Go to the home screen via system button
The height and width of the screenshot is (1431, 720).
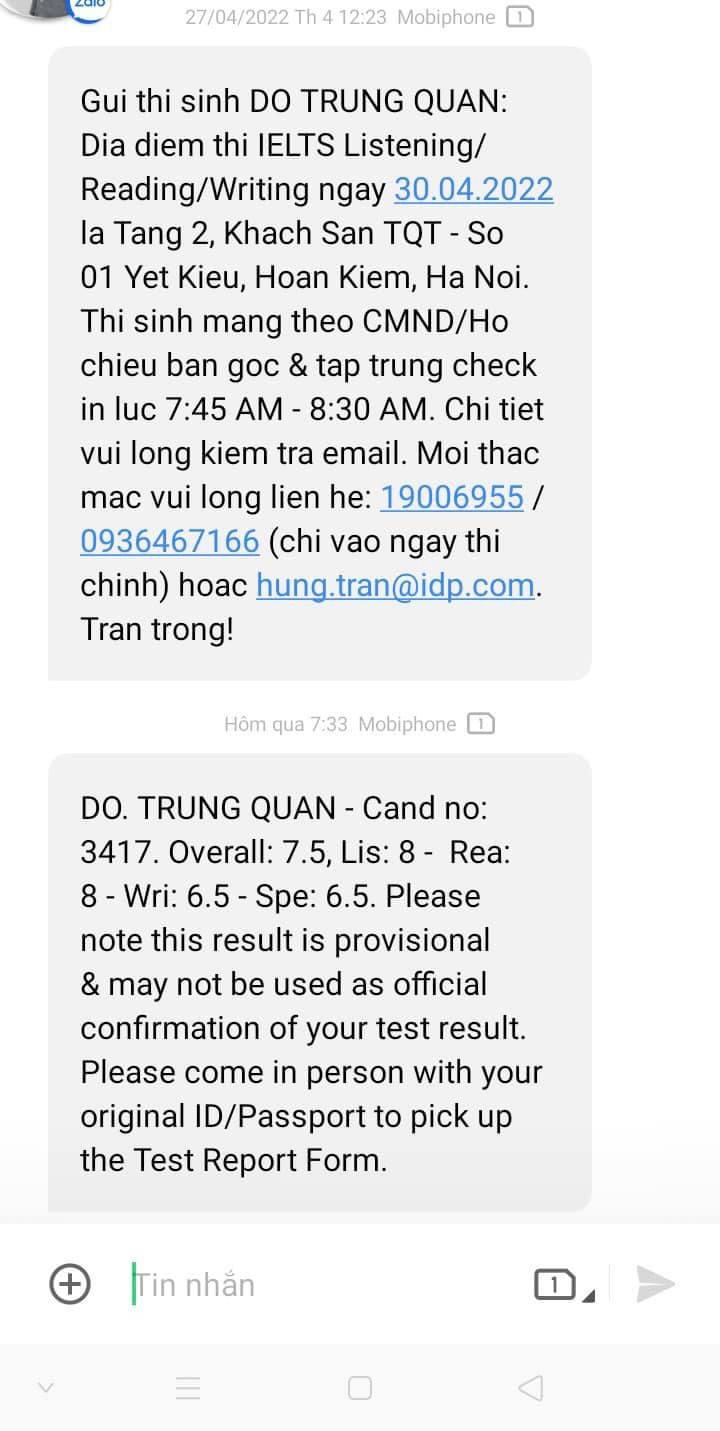click(360, 1388)
